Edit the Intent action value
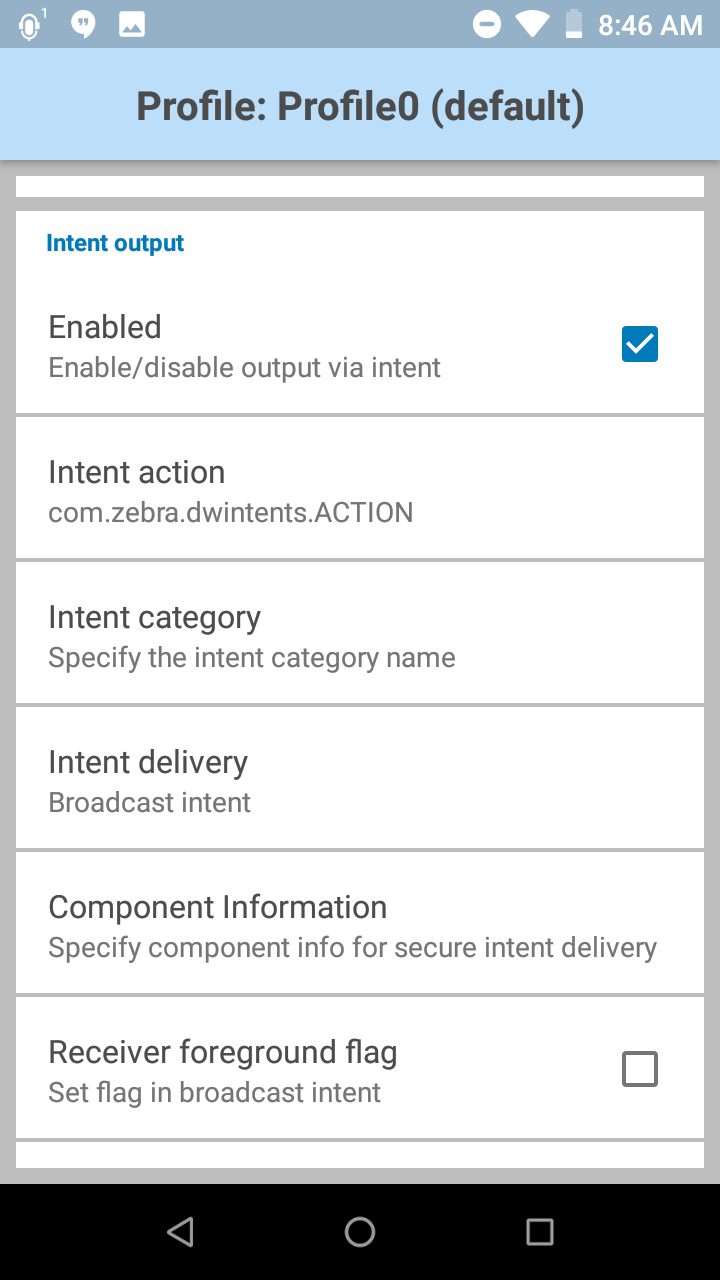 tap(360, 488)
